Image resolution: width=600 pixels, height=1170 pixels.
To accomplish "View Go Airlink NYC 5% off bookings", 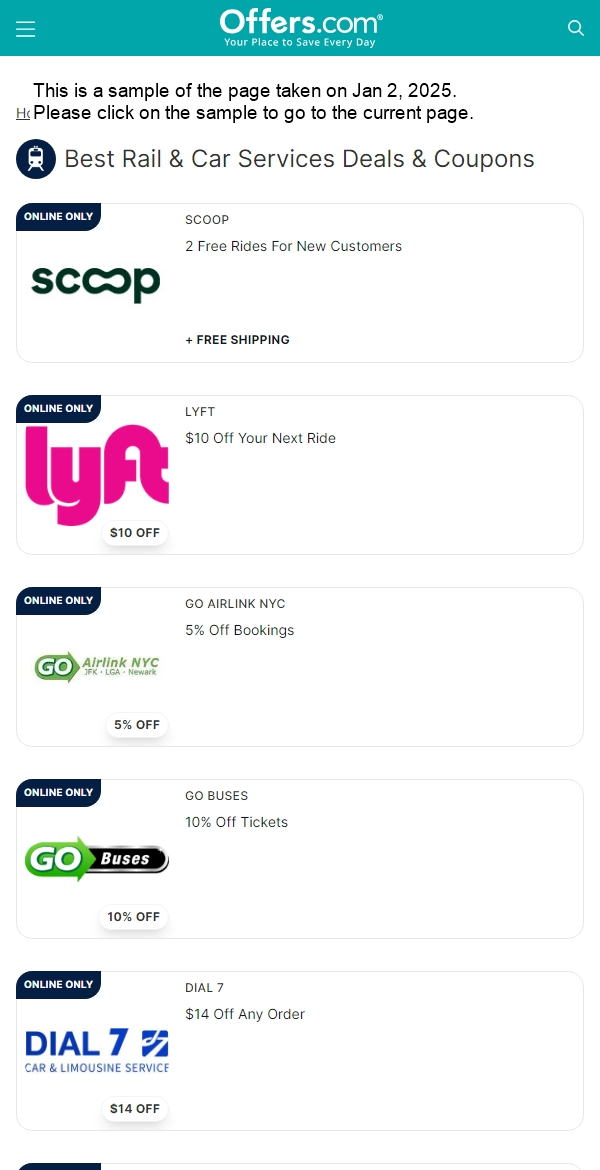I will (x=240, y=630).
